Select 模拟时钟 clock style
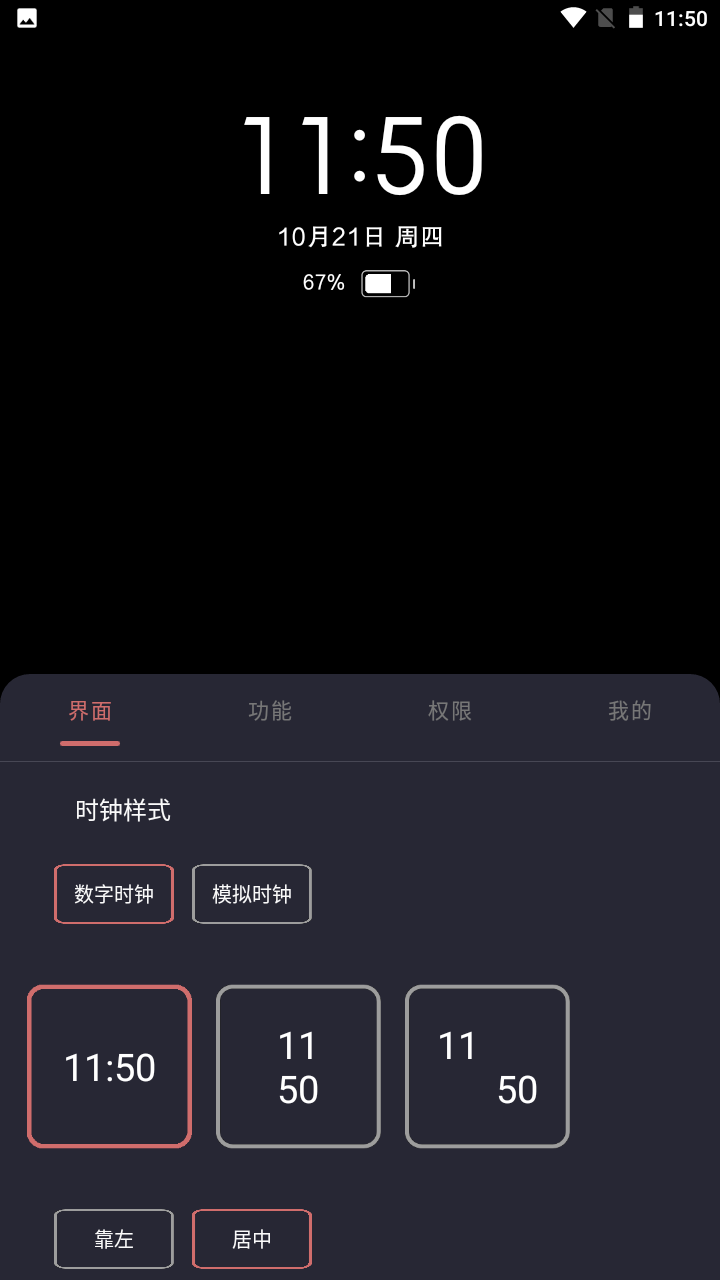This screenshot has height=1280, width=720. click(x=252, y=894)
